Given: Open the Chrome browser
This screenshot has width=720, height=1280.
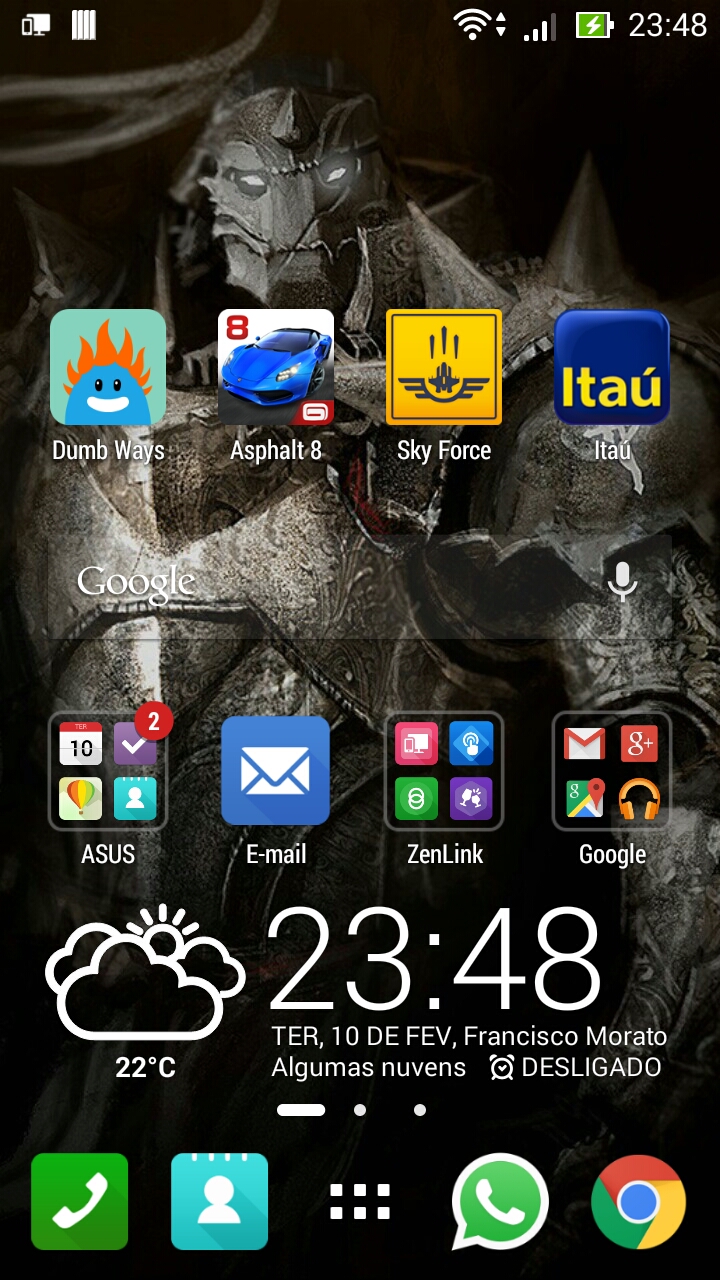Looking at the screenshot, I should 639,1201.
